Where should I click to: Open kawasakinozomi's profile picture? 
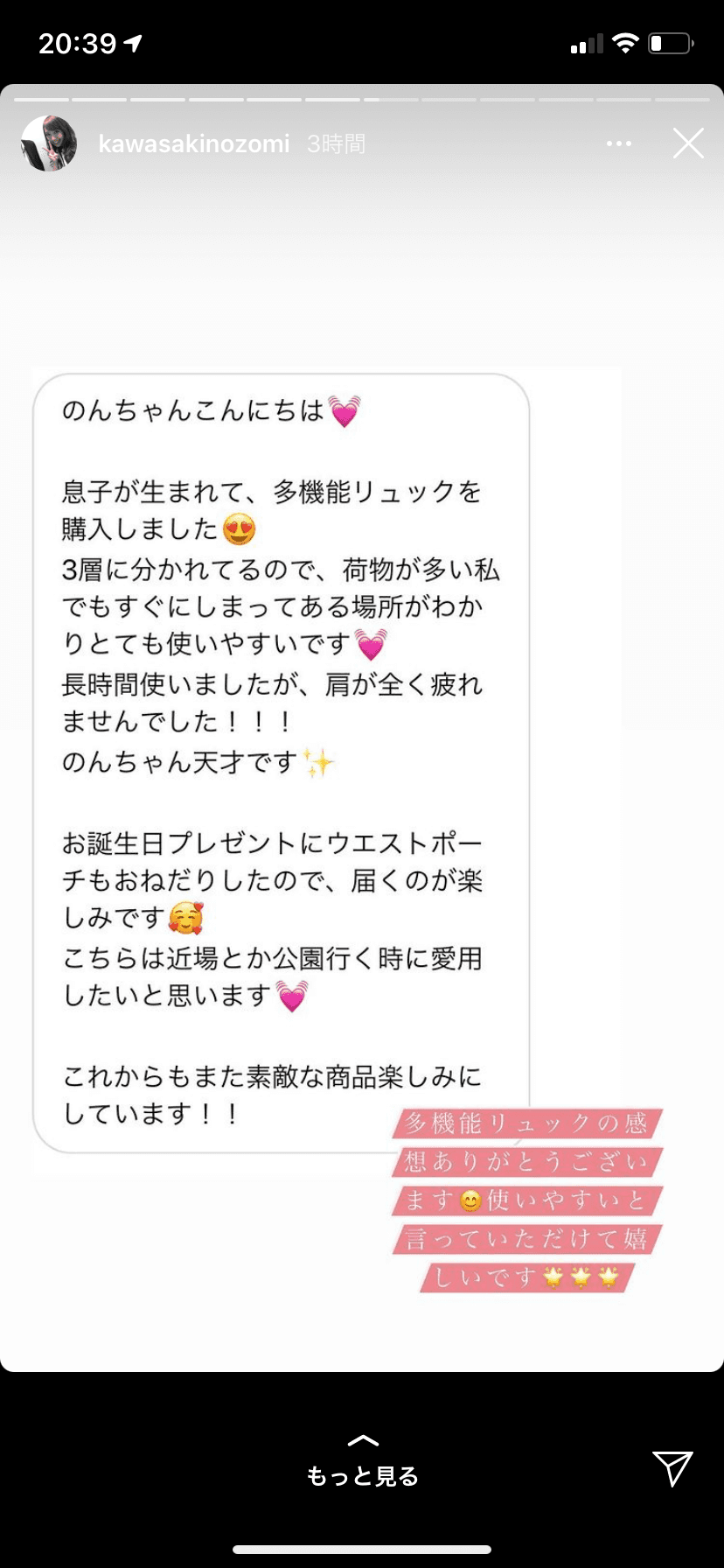[x=49, y=143]
